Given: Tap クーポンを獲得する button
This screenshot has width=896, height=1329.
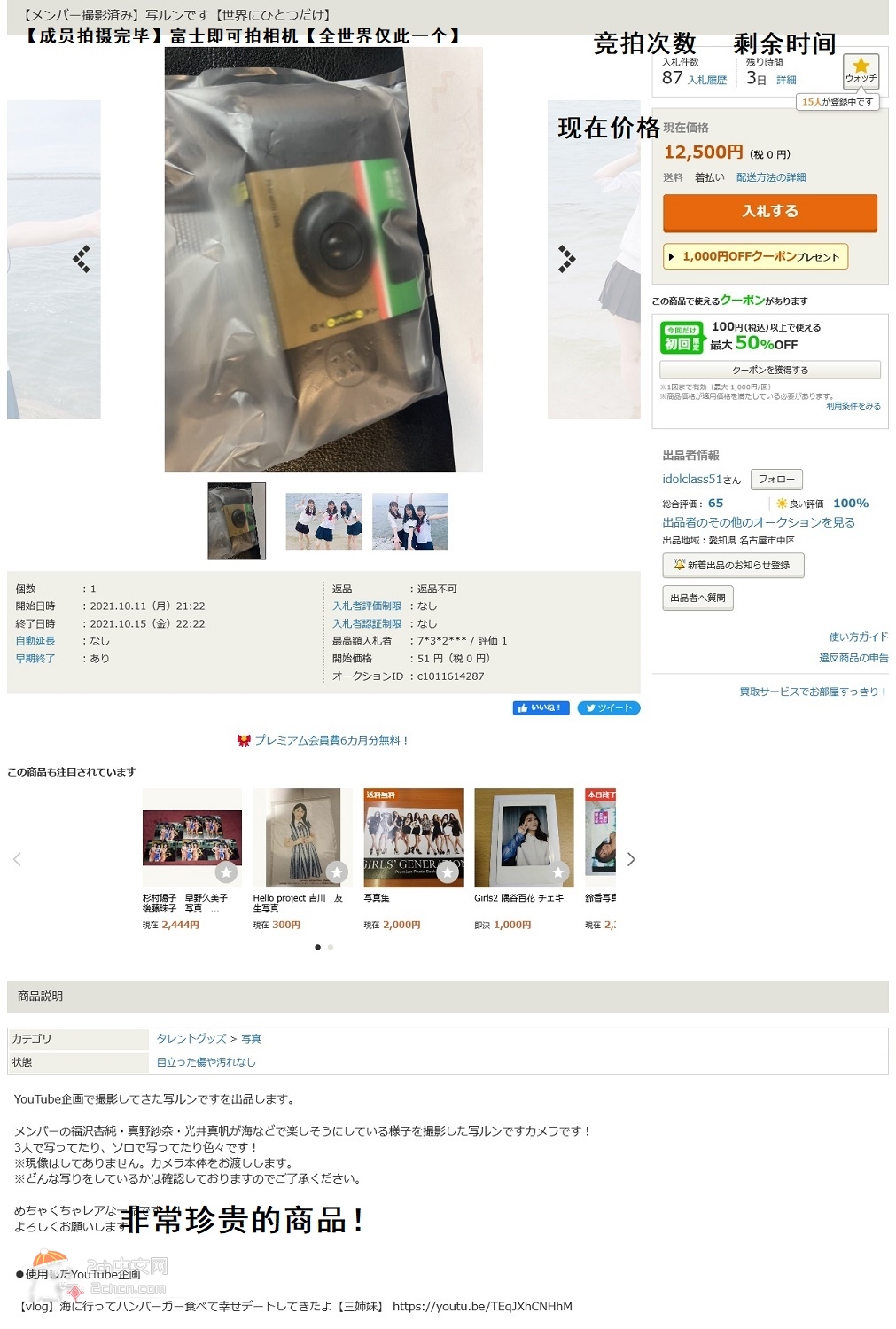Looking at the screenshot, I should pos(769,370).
